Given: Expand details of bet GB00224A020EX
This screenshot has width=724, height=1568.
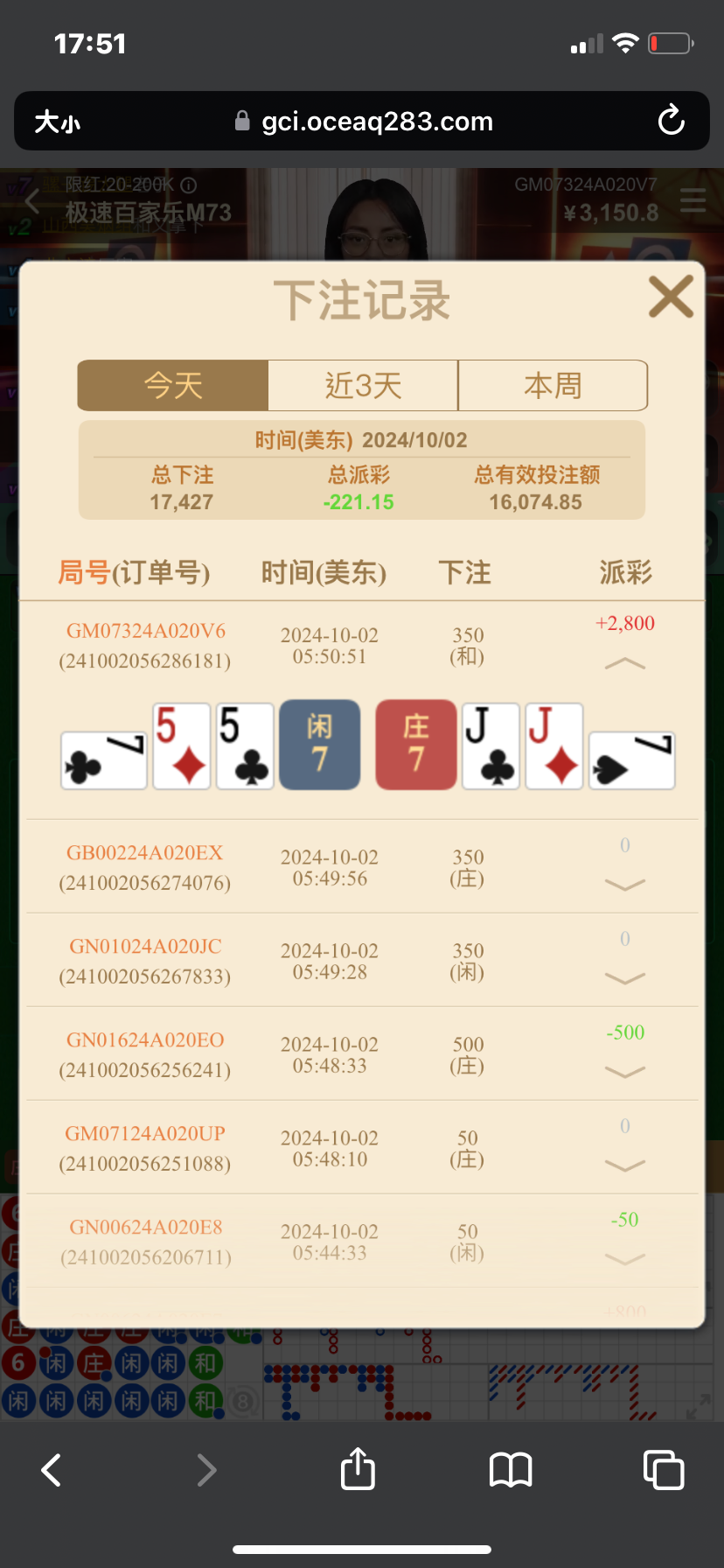Looking at the screenshot, I should click(x=624, y=885).
